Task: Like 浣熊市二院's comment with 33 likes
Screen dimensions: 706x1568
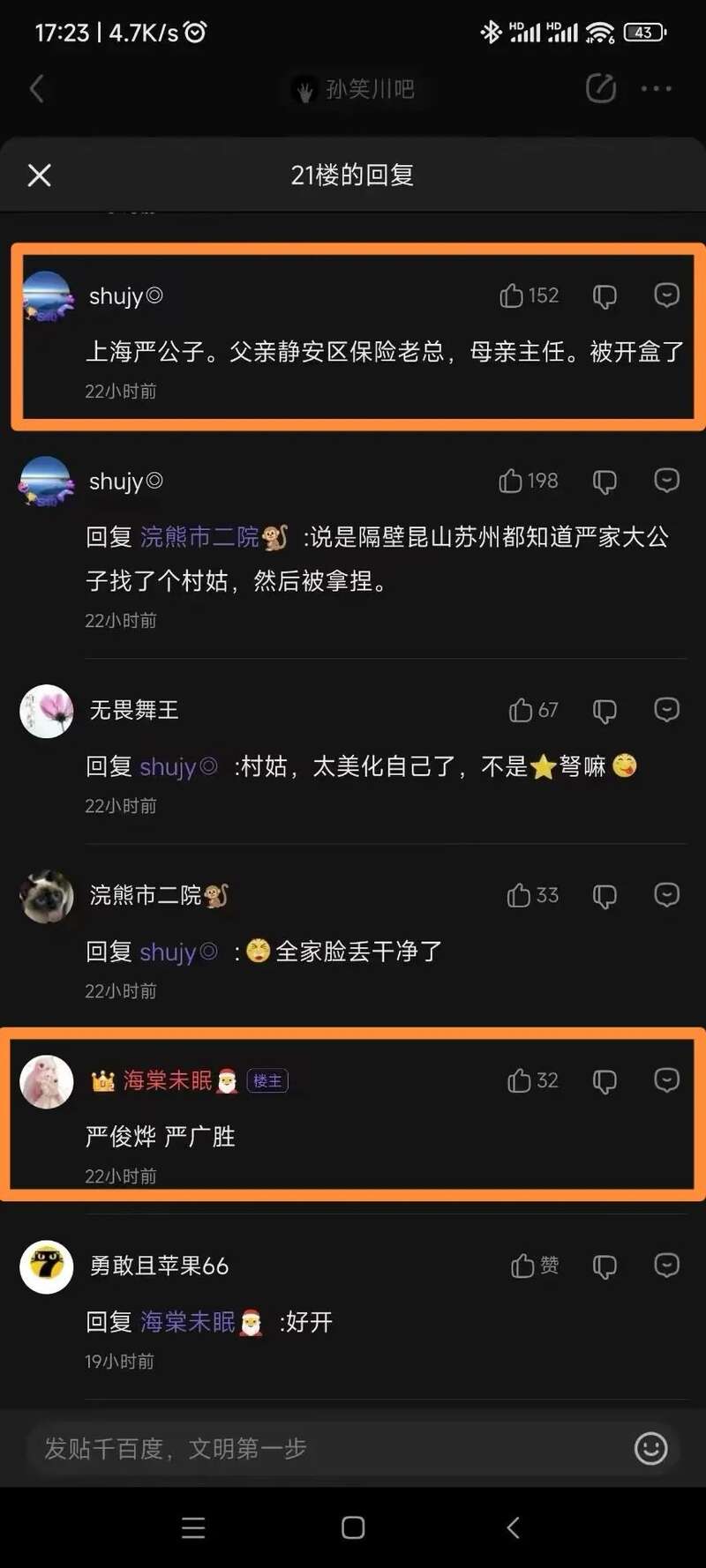Action: click(532, 895)
